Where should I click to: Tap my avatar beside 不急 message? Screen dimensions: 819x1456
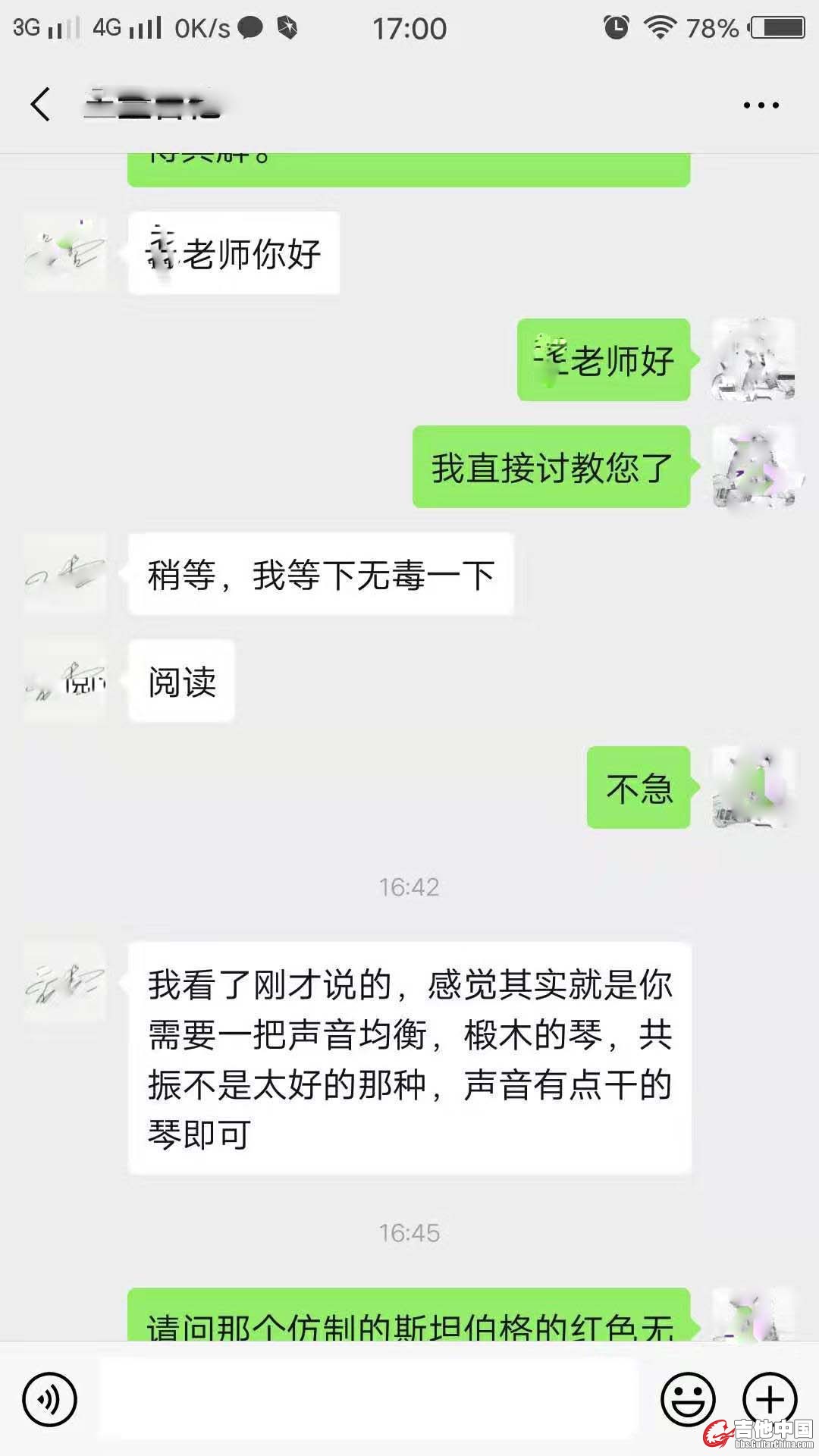(x=753, y=787)
